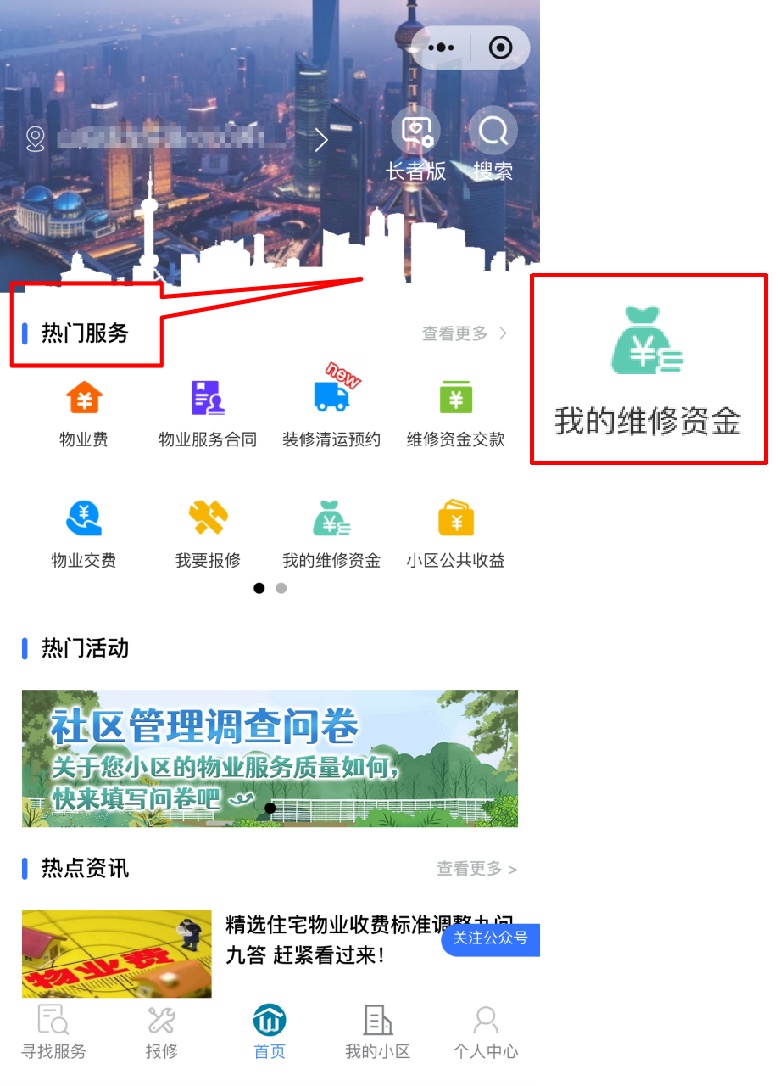
Task: Open 装修清运预约
Action: pos(331,413)
